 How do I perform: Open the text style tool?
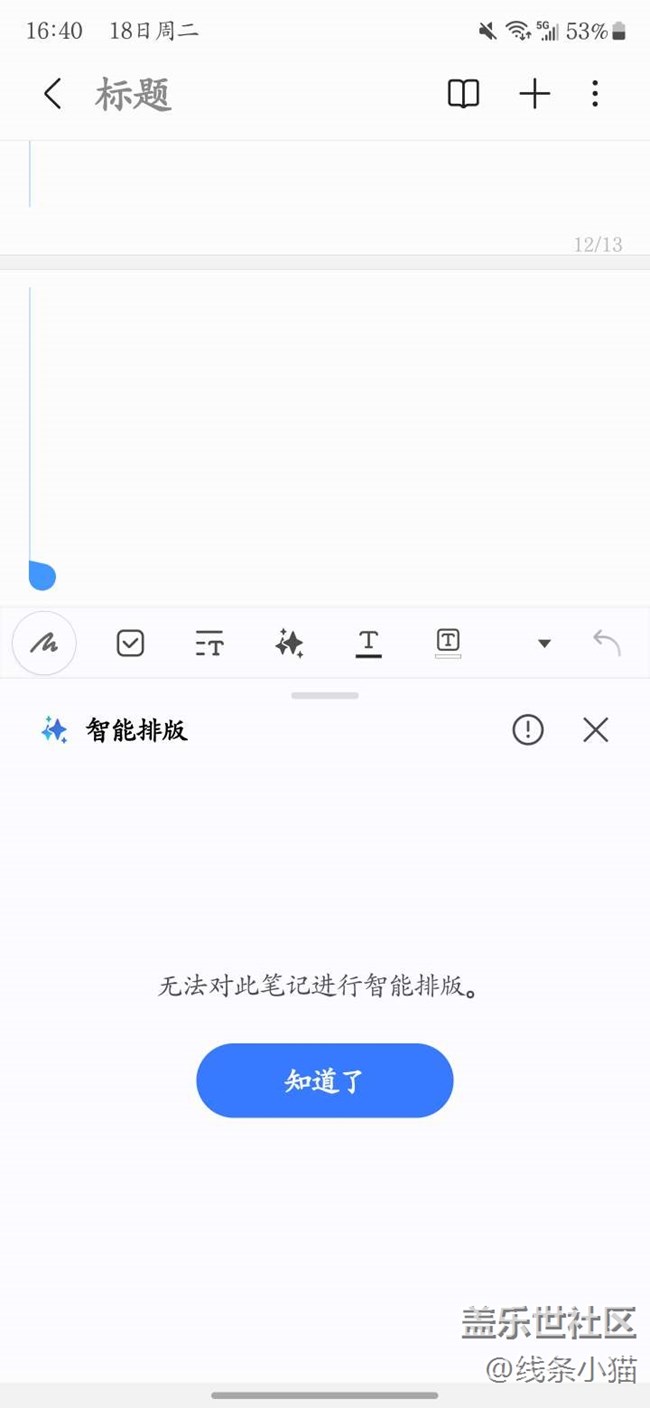click(x=209, y=643)
